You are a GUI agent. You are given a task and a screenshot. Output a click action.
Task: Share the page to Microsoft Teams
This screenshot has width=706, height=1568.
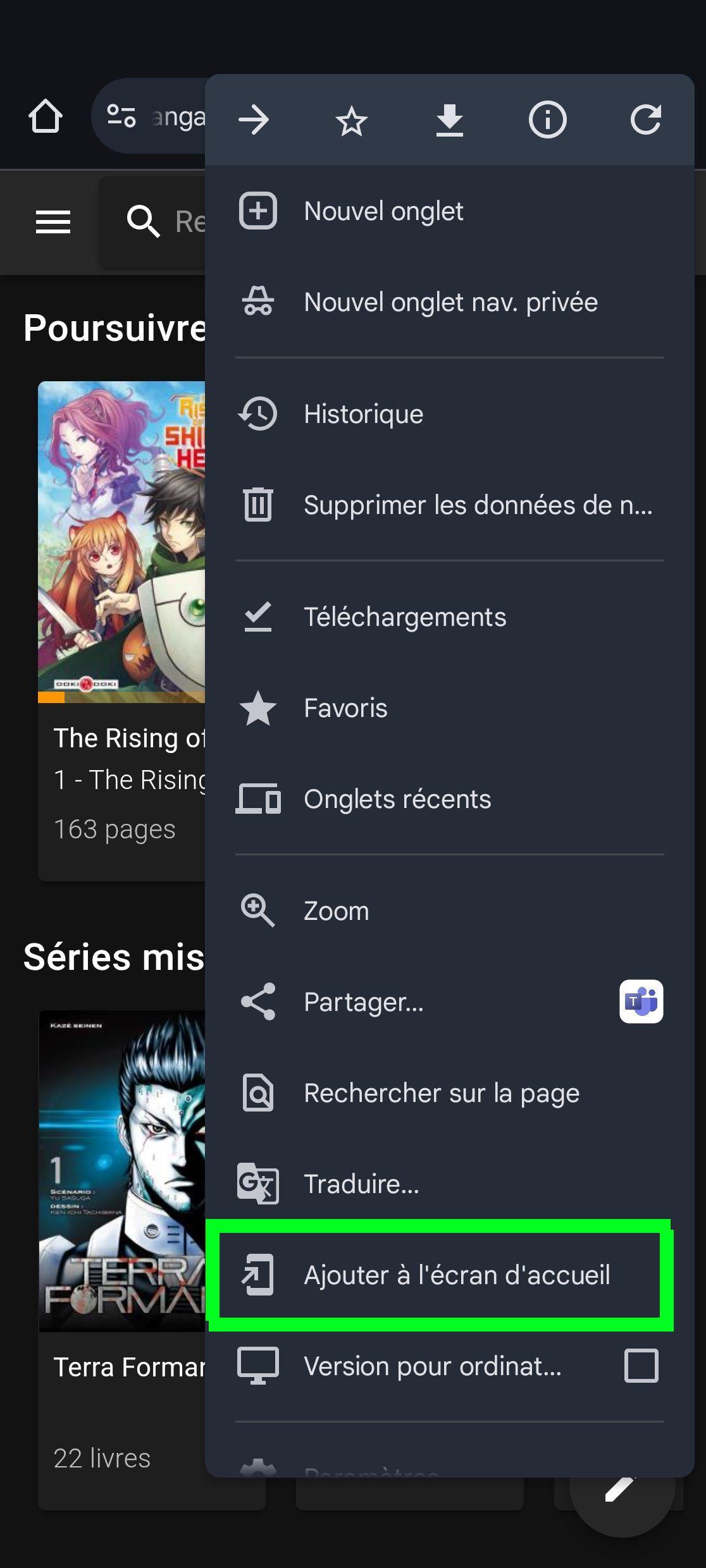pos(641,1000)
